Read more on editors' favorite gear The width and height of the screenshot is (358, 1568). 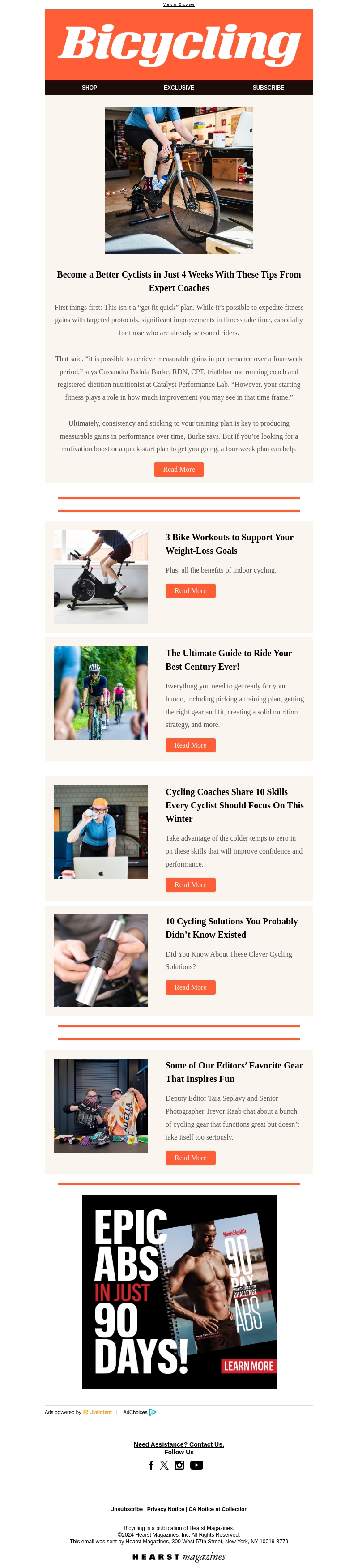pos(190,1158)
